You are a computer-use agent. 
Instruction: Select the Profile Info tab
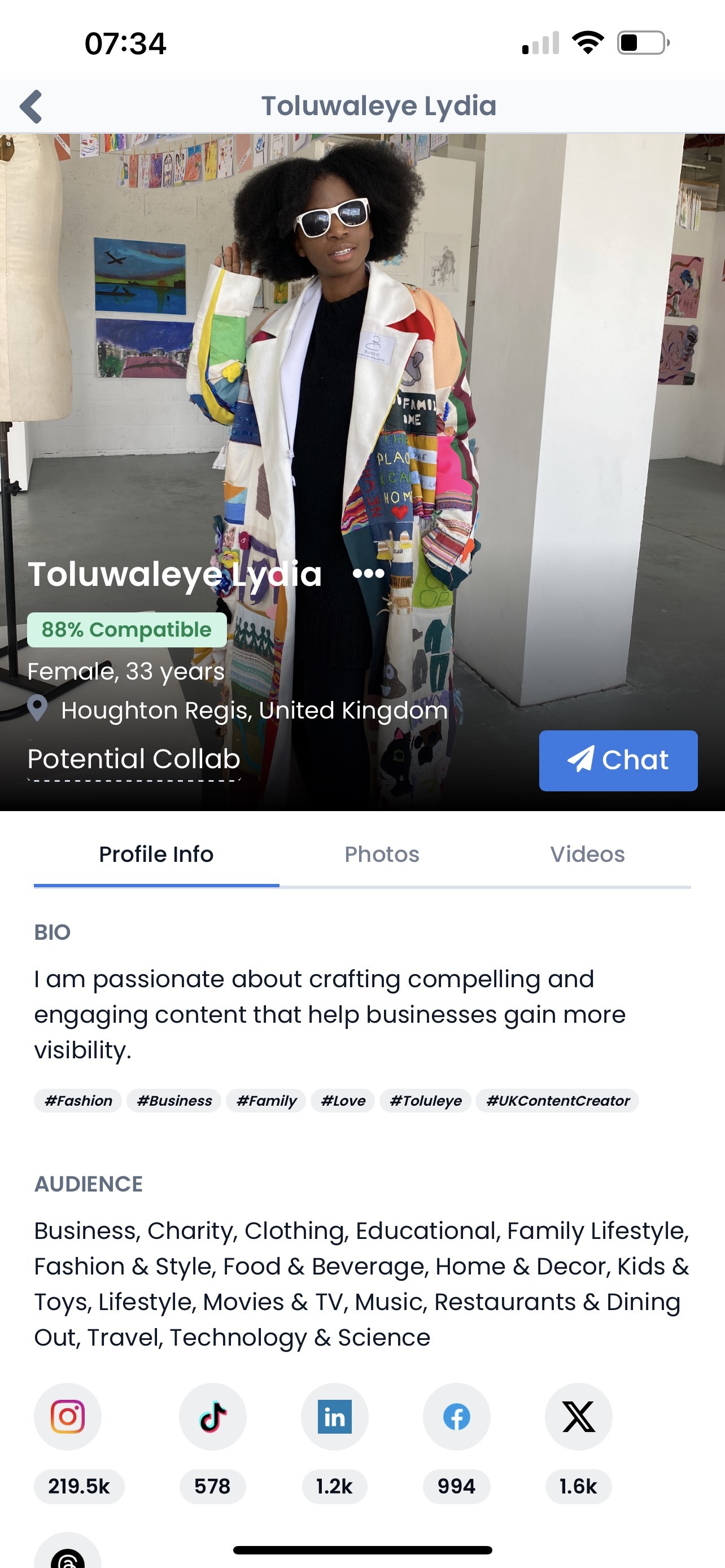156,854
